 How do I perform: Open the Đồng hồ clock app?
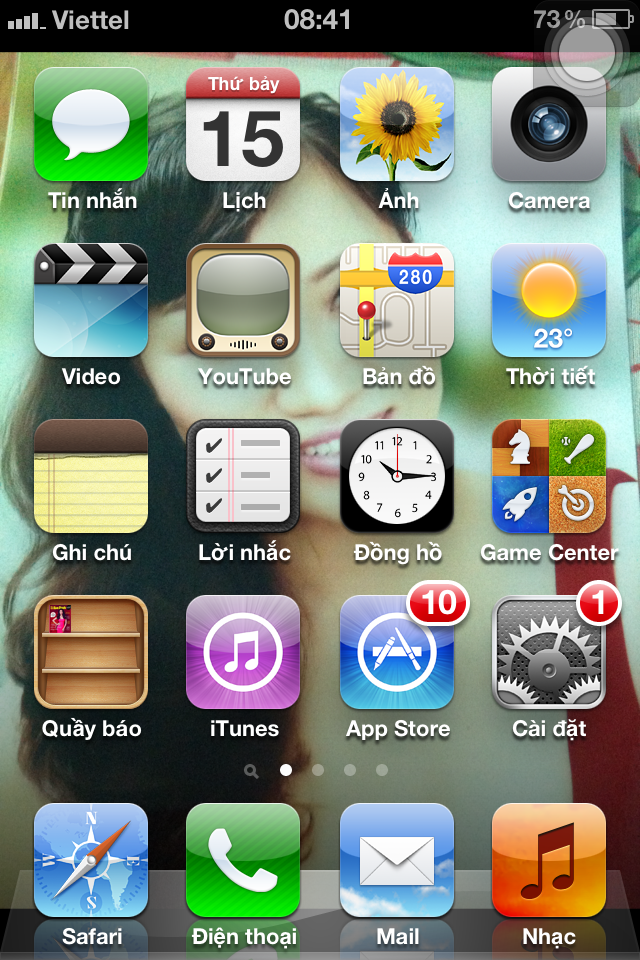click(x=397, y=476)
